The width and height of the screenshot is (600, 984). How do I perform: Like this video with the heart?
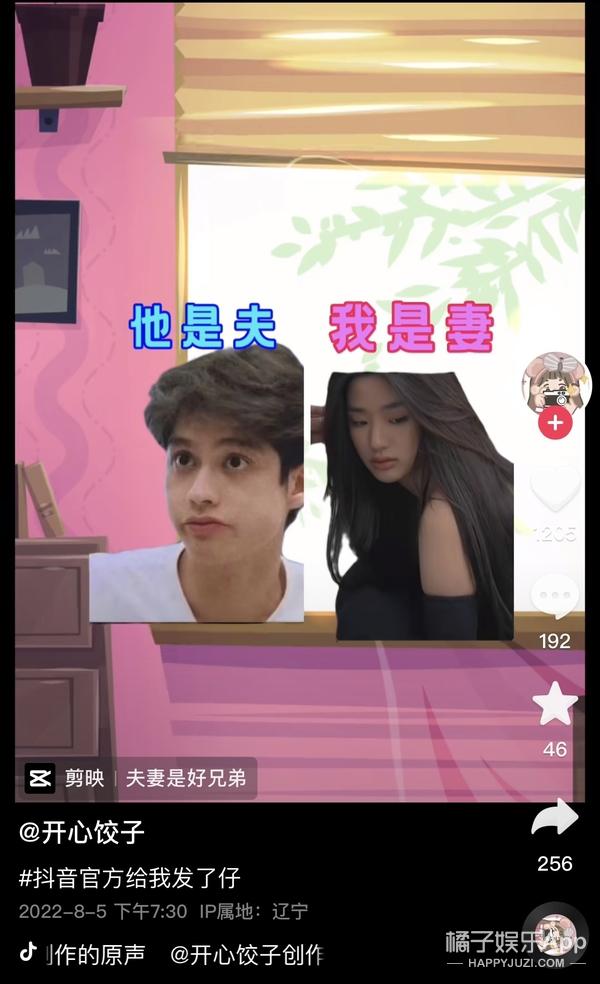555,490
